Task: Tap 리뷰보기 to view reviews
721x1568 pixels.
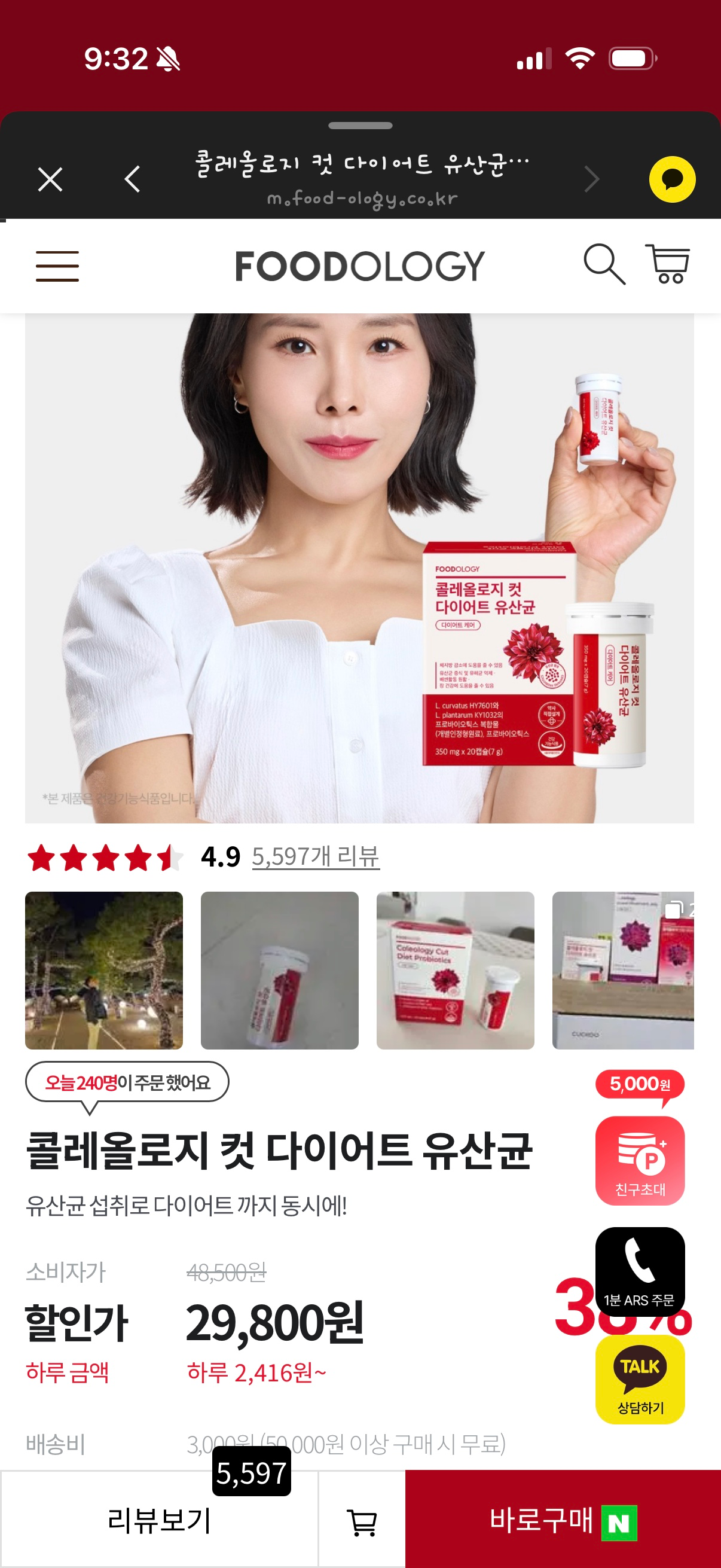Action: pyautogui.click(x=160, y=1520)
